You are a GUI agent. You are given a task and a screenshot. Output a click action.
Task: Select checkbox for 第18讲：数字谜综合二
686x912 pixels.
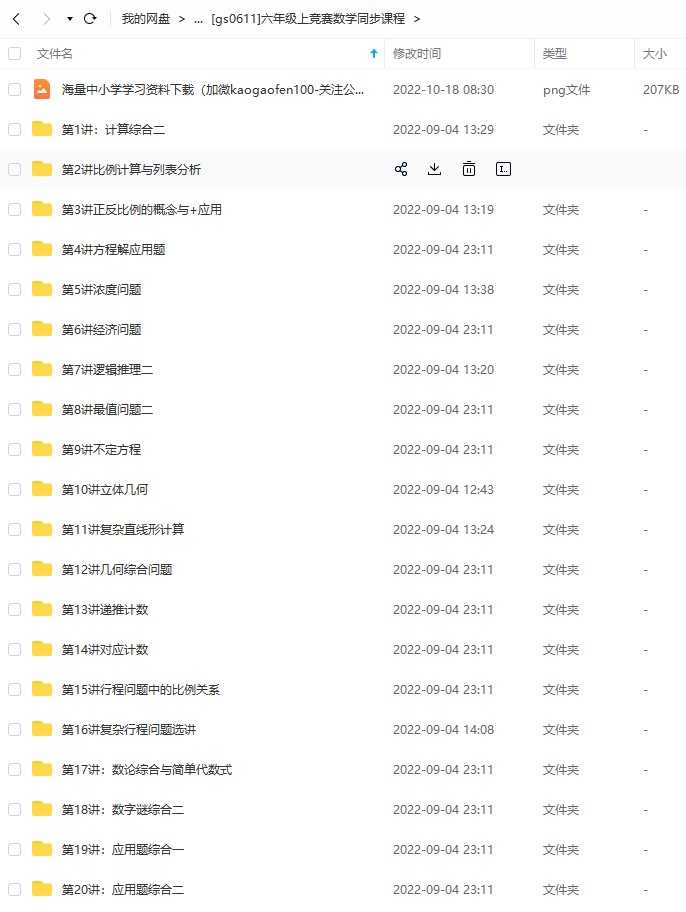14,809
